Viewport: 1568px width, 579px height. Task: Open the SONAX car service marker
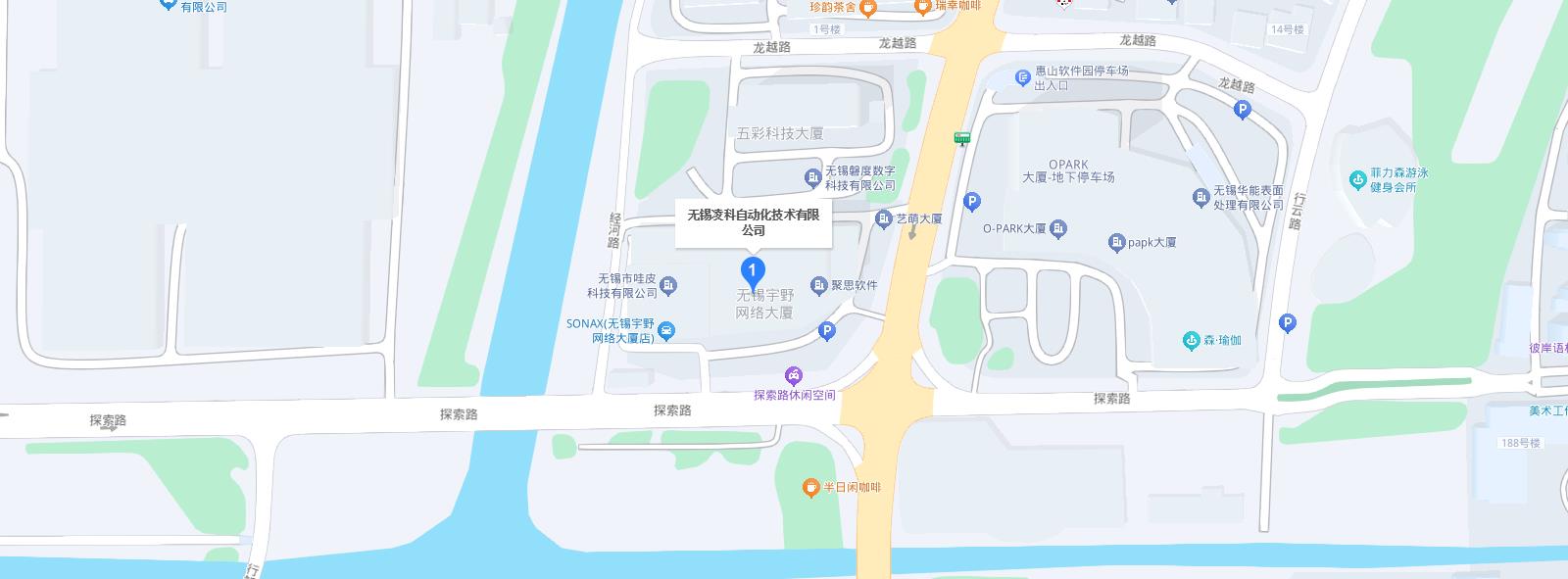(666, 330)
